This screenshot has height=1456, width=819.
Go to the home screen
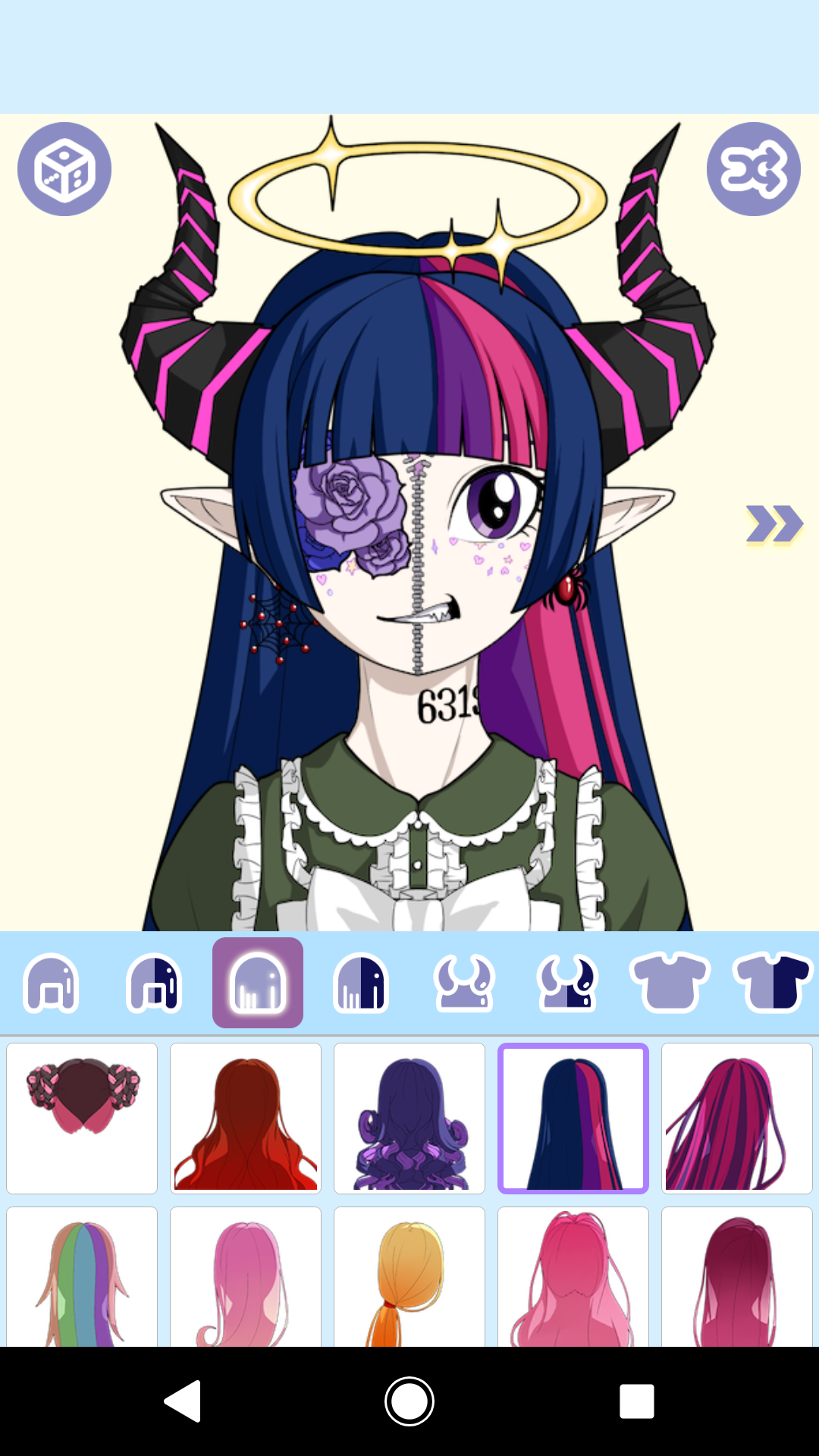point(409,1401)
